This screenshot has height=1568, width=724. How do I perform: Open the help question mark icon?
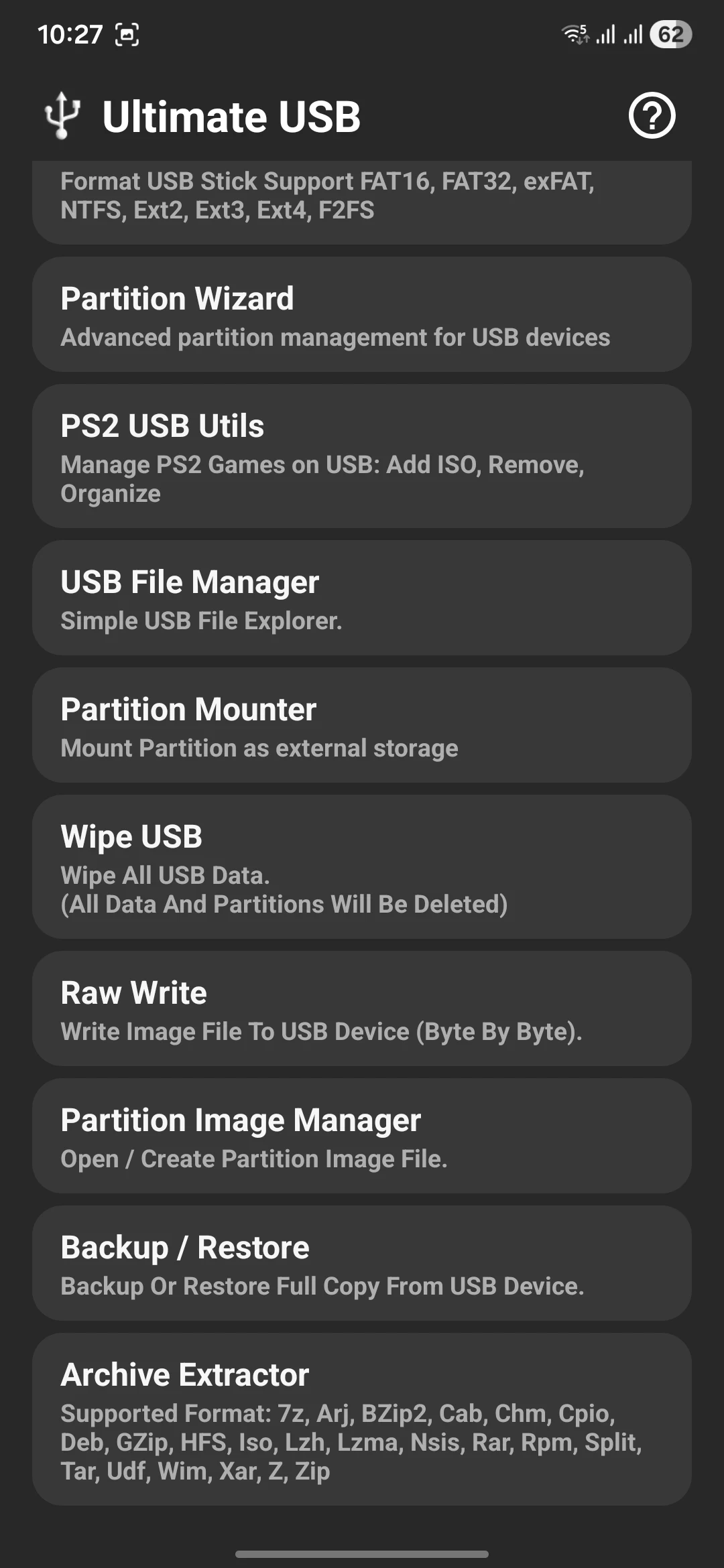click(652, 116)
